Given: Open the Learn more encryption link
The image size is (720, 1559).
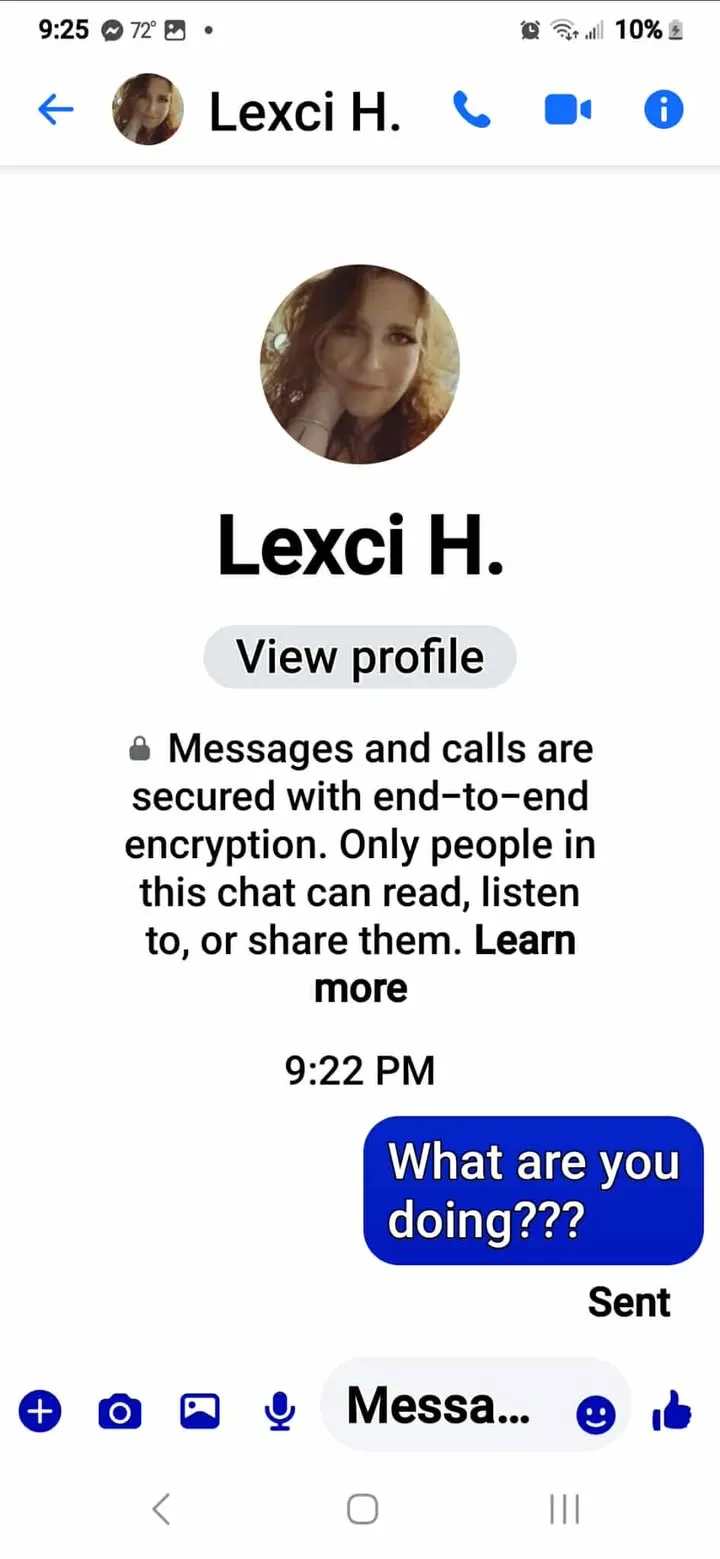Looking at the screenshot, I should click(x=524, y=941).
